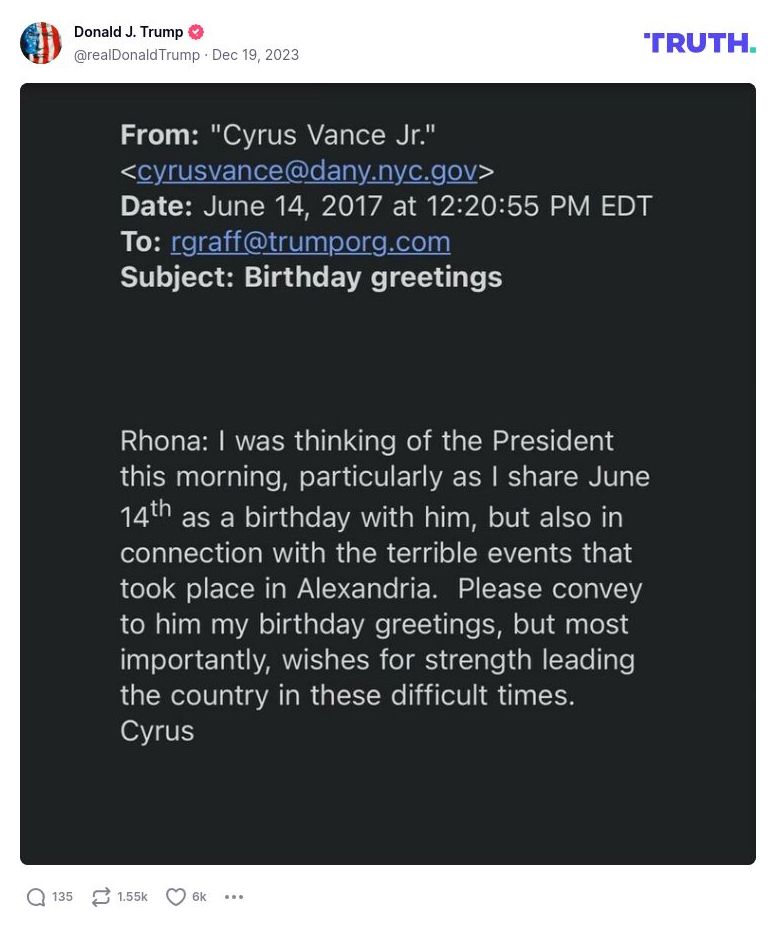The image size is (777, 927).
Task: Open the post's more options menu
Action: coord(234,897)
